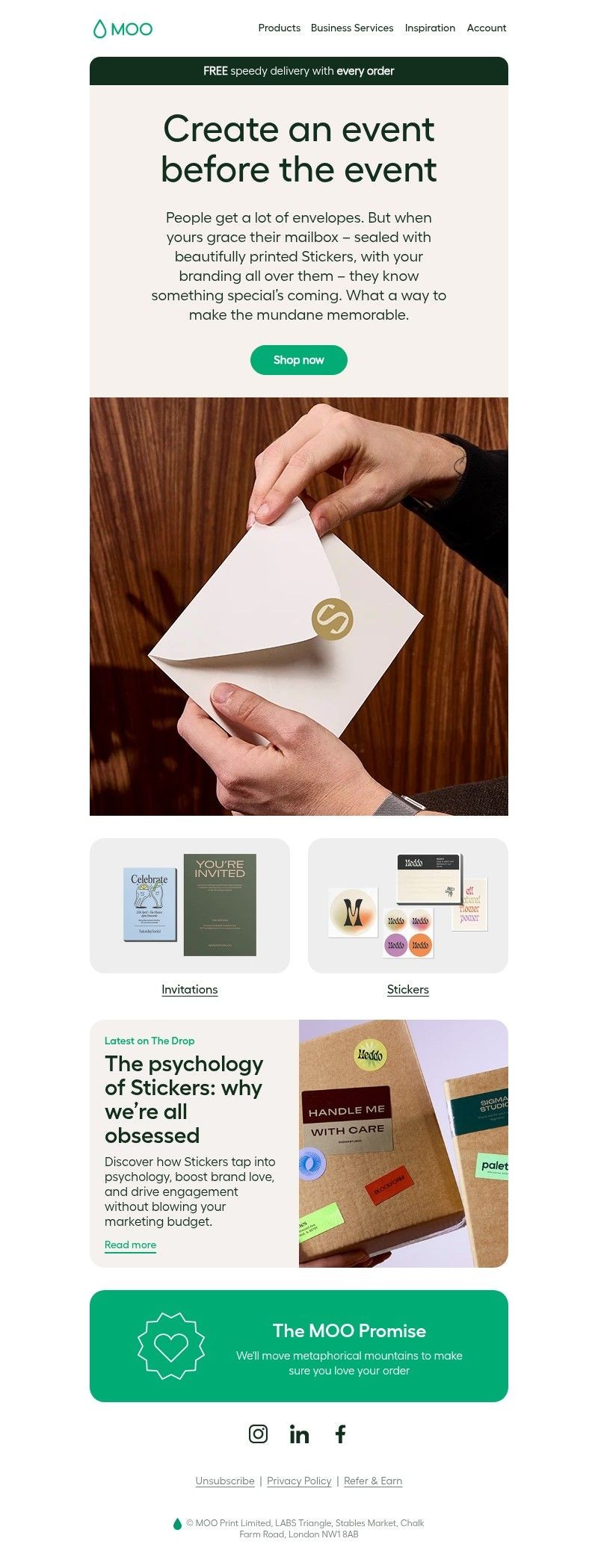
Task: Open the Stickers product card
Action: (x=407, y=905)
